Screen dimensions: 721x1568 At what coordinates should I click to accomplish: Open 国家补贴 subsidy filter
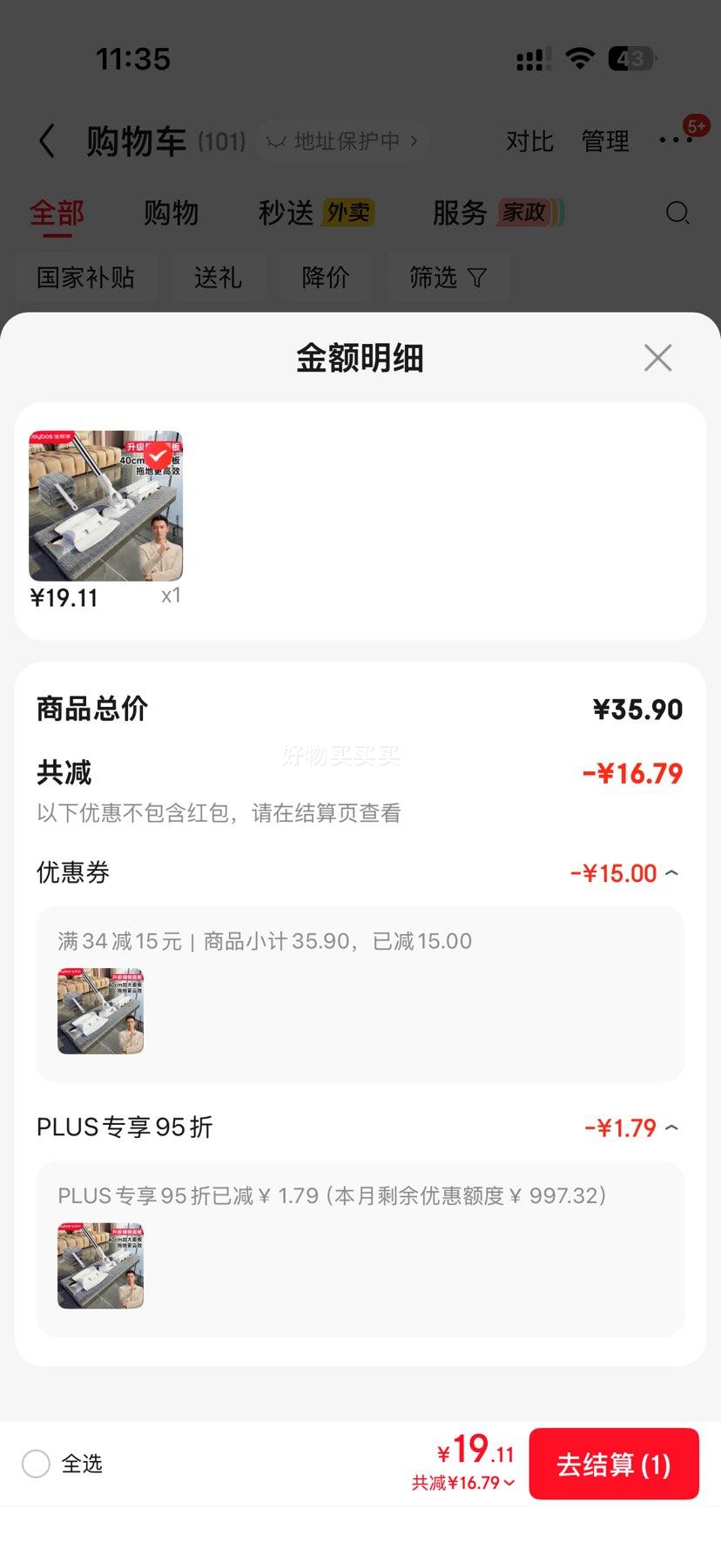coord(87,277)
